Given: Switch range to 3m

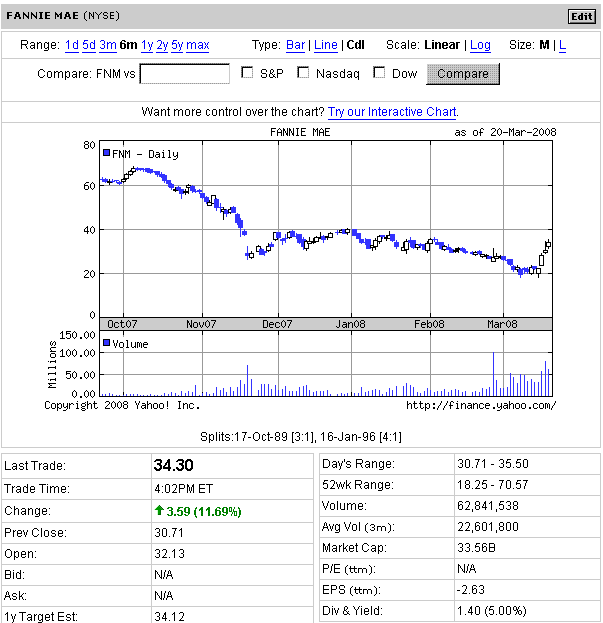Looking at the screenshot, I should point(107,45).
